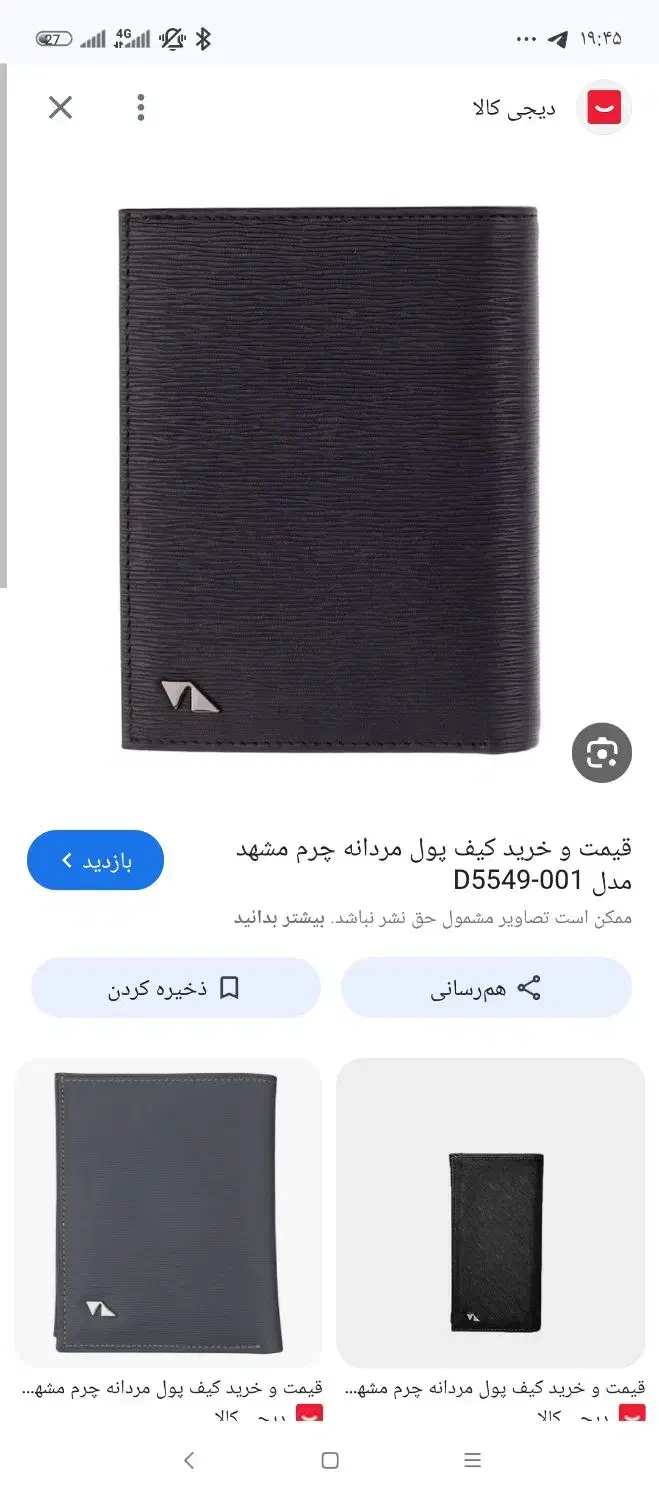Search this image with Google Lens

tap(602, 753)
